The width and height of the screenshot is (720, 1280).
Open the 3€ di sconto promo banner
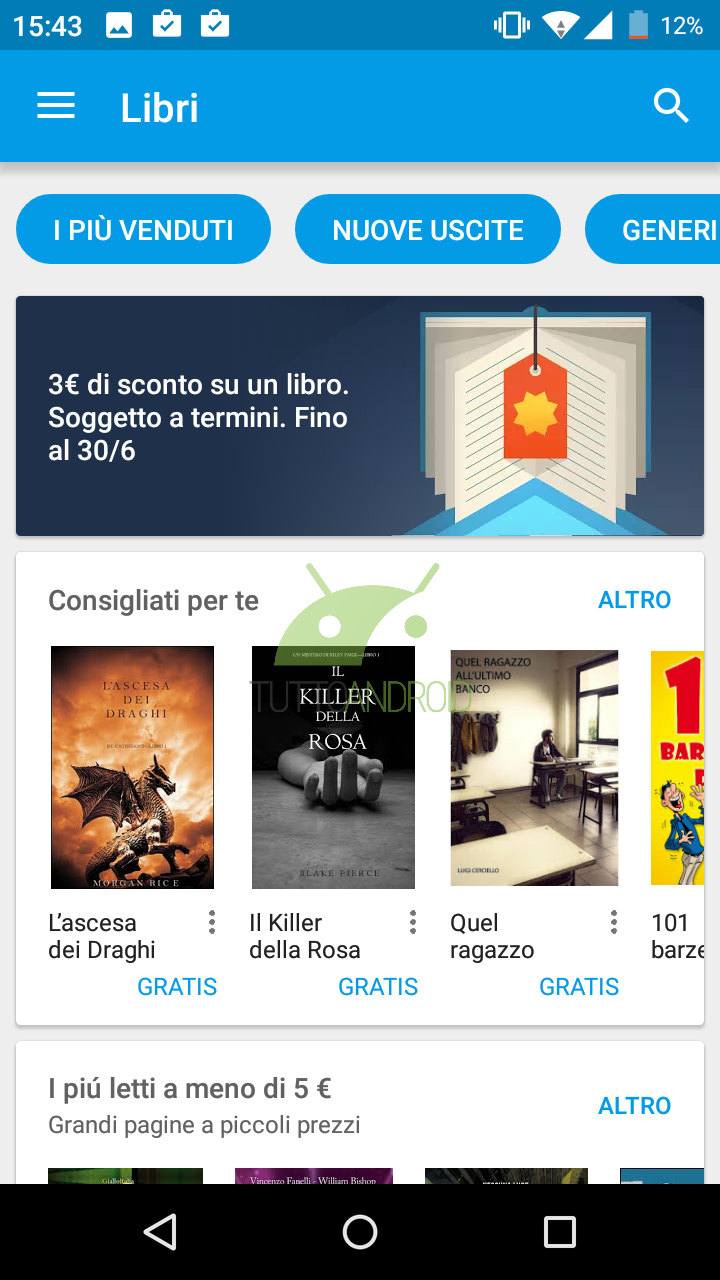click(360, 416)
